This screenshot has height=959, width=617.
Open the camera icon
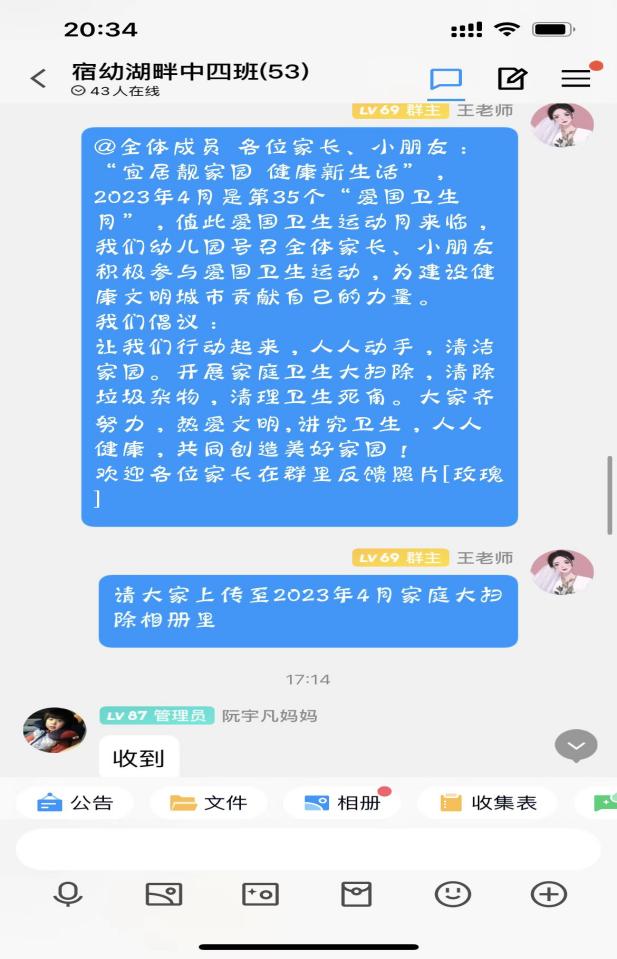pyautogui.click(x=260, y=894)
